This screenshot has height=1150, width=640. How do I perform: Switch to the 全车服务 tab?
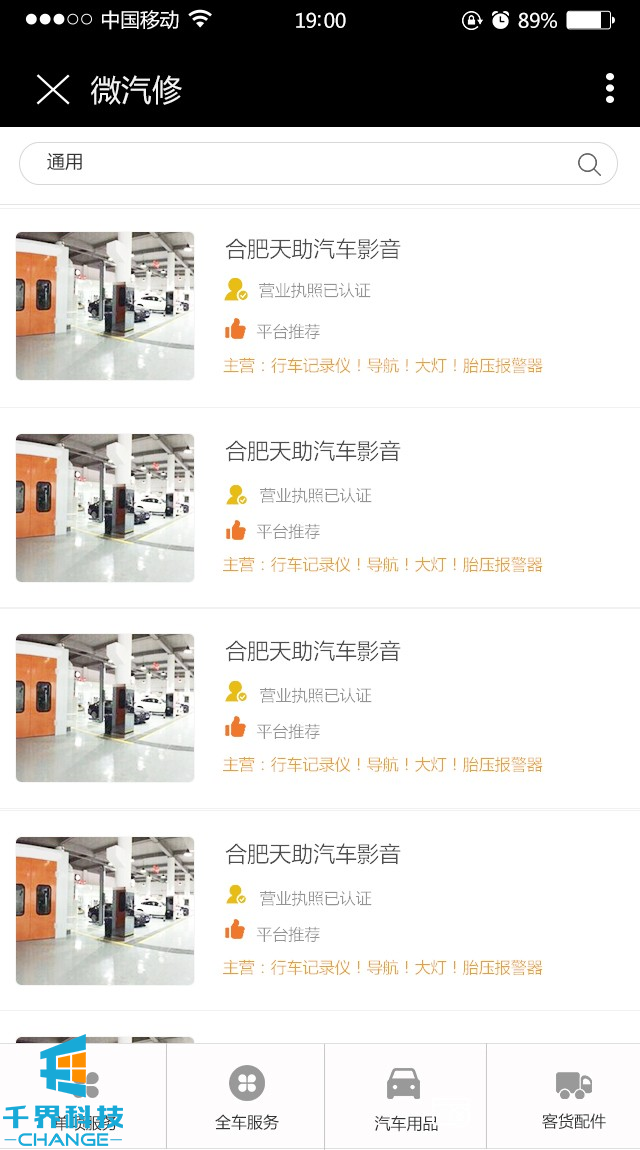pos(246,1097)
